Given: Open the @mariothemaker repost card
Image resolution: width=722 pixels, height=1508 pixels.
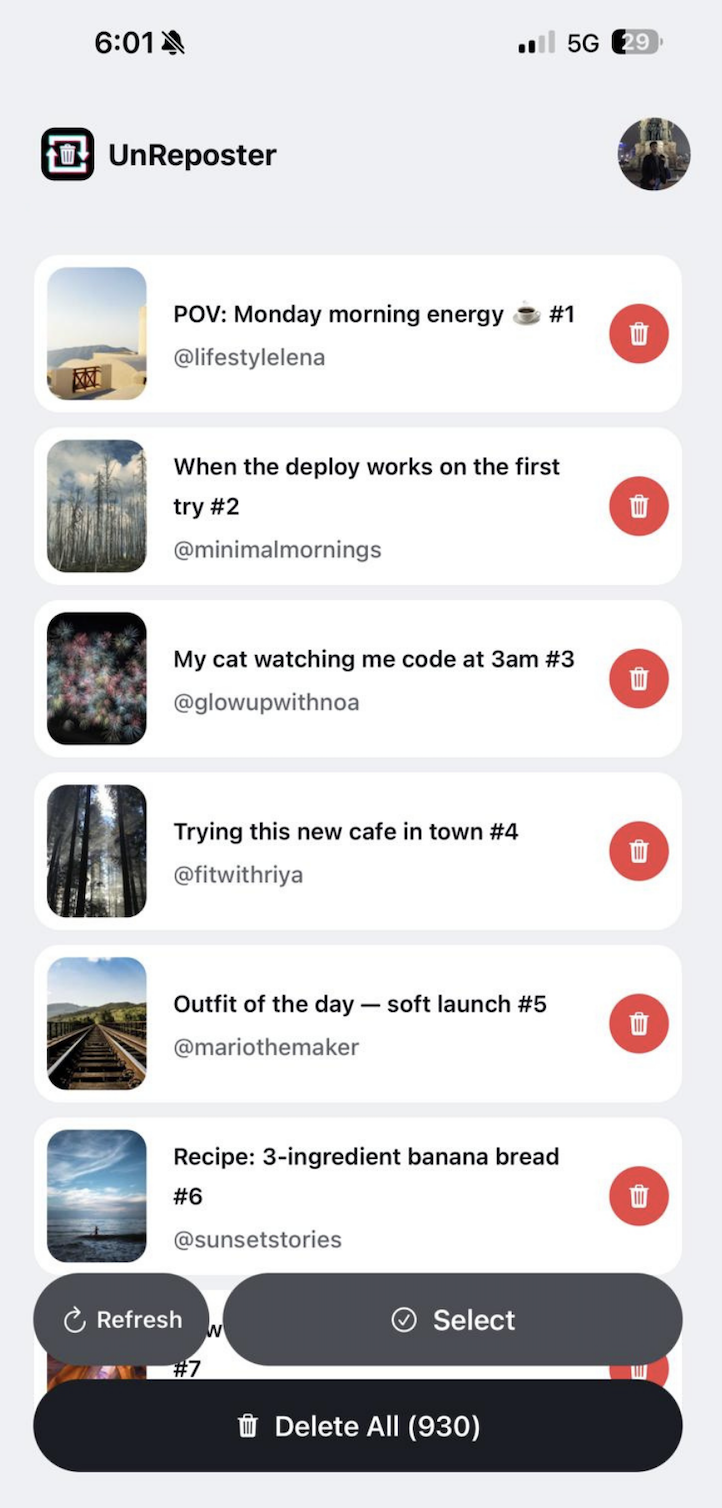Looking at the screenshot, I should point(358,1024).
